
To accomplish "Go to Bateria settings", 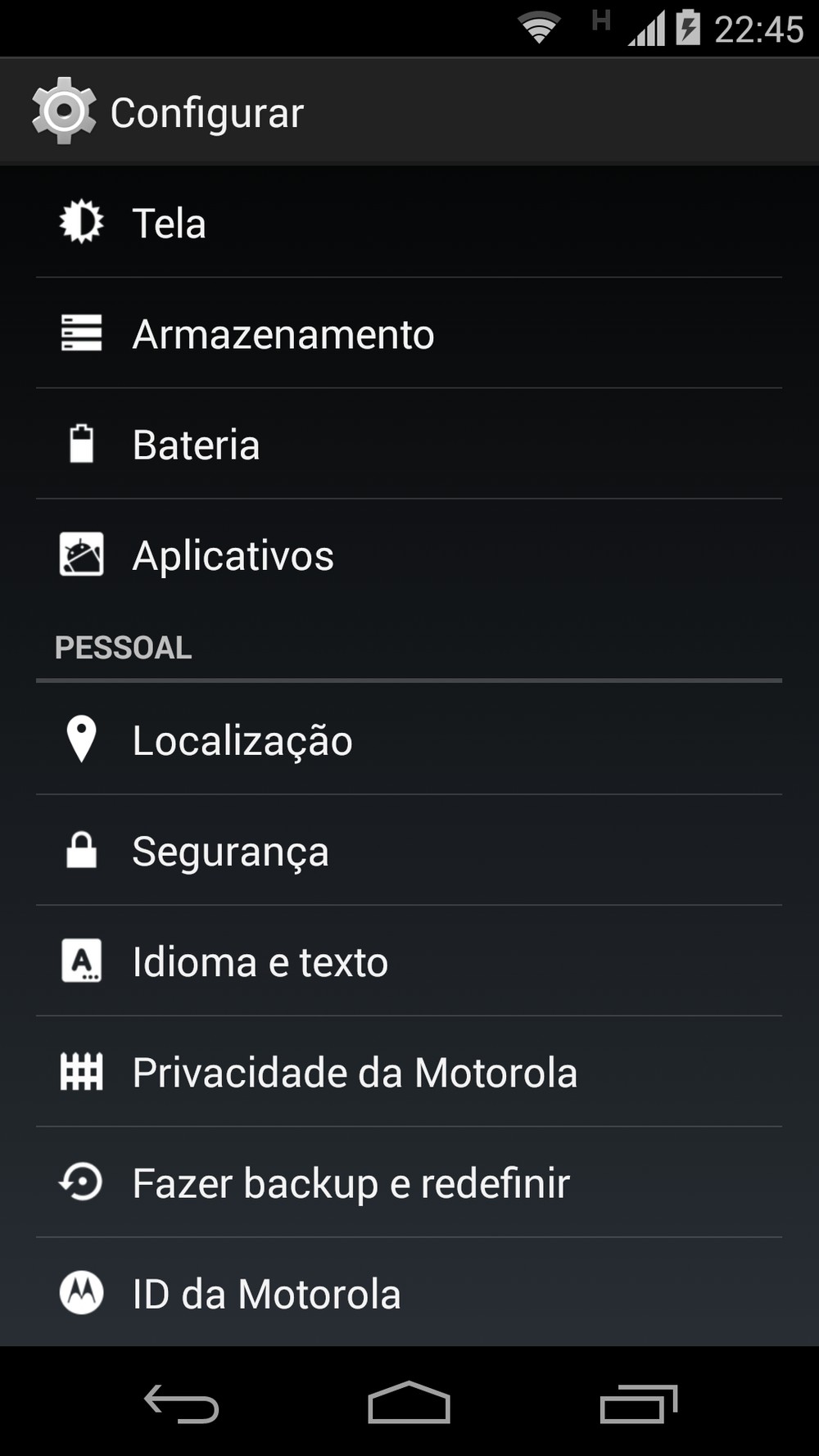I will pos(409,445).
